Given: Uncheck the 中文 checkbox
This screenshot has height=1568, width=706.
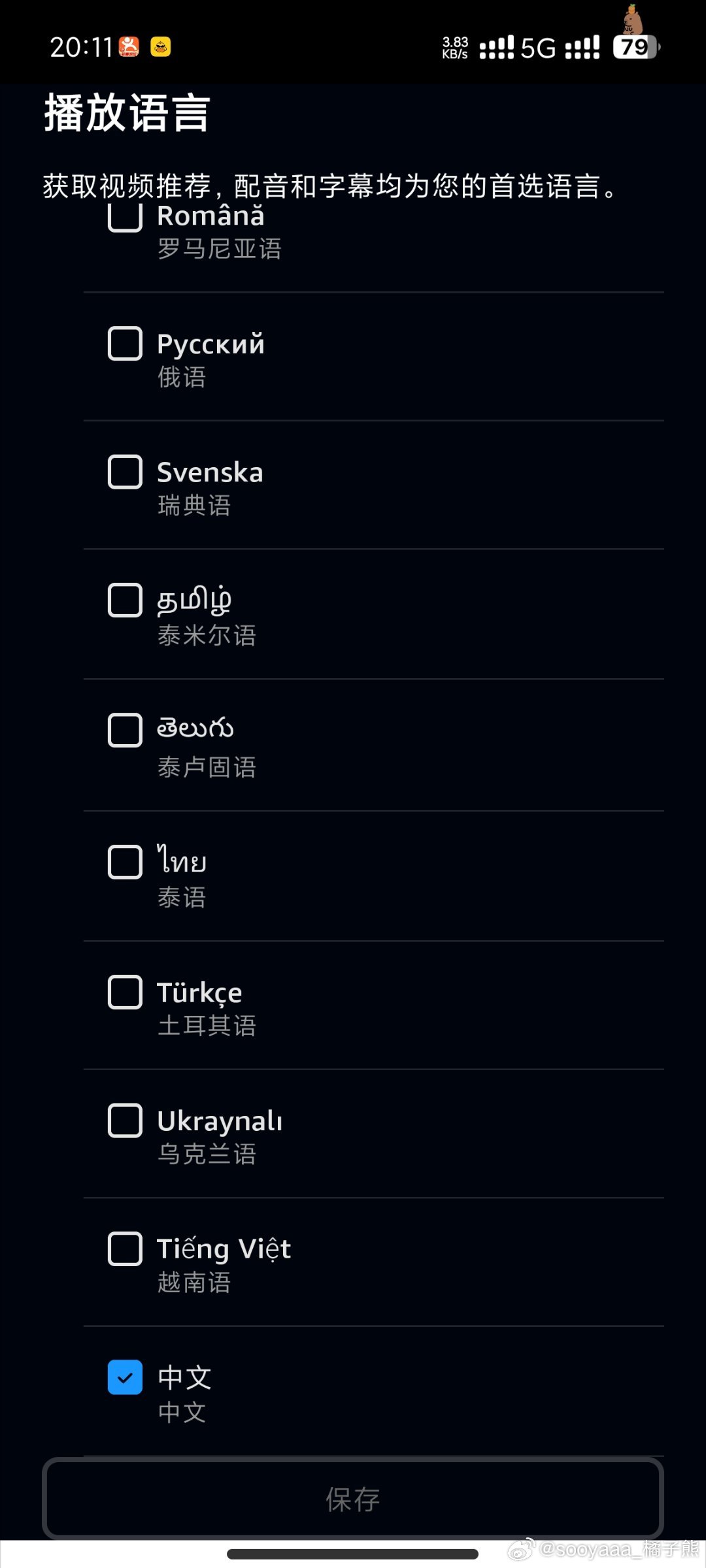Looking at the screenshot, I should coord(125,1377).
